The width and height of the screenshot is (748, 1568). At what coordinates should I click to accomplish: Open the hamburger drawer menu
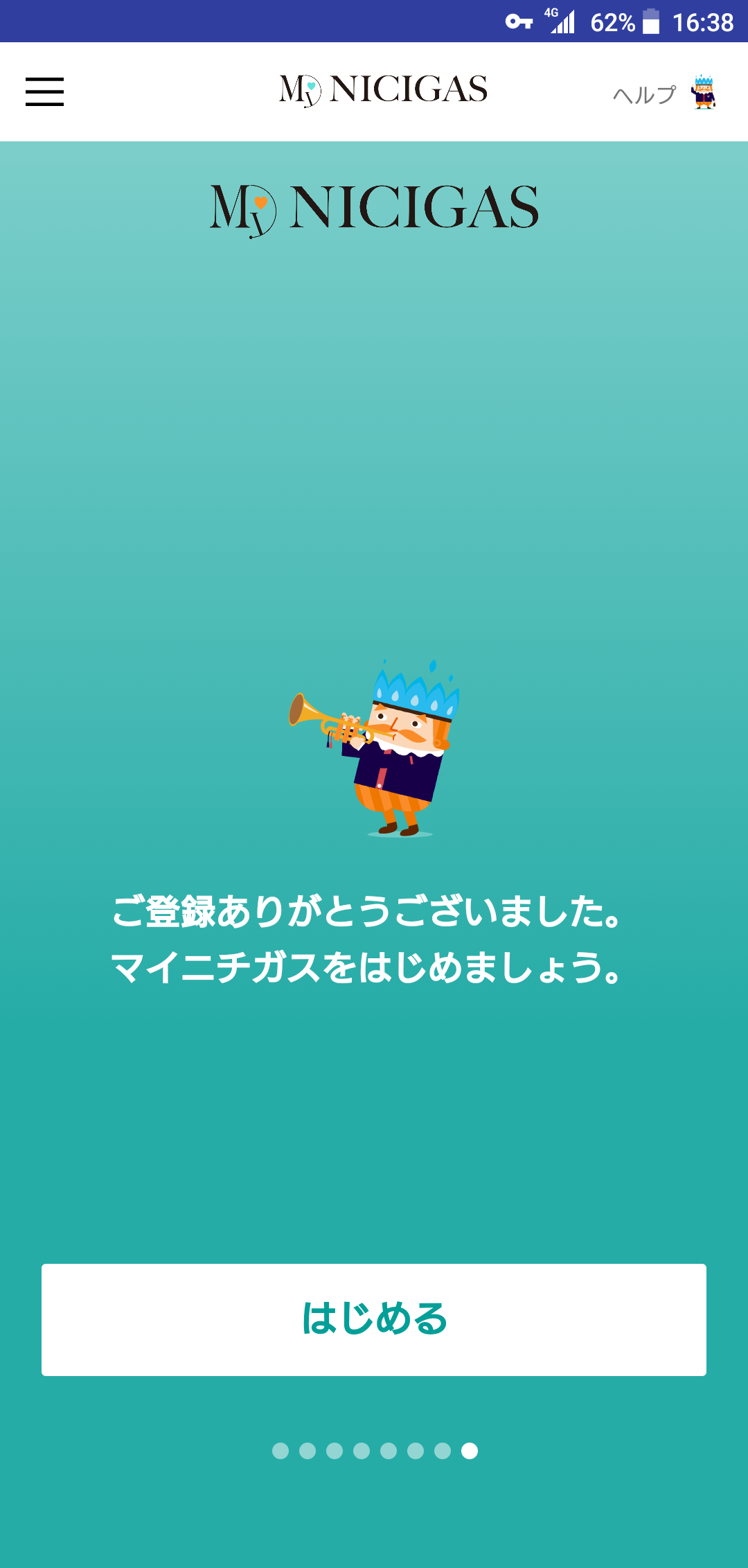pyautogui.click(x=44, y=91)
